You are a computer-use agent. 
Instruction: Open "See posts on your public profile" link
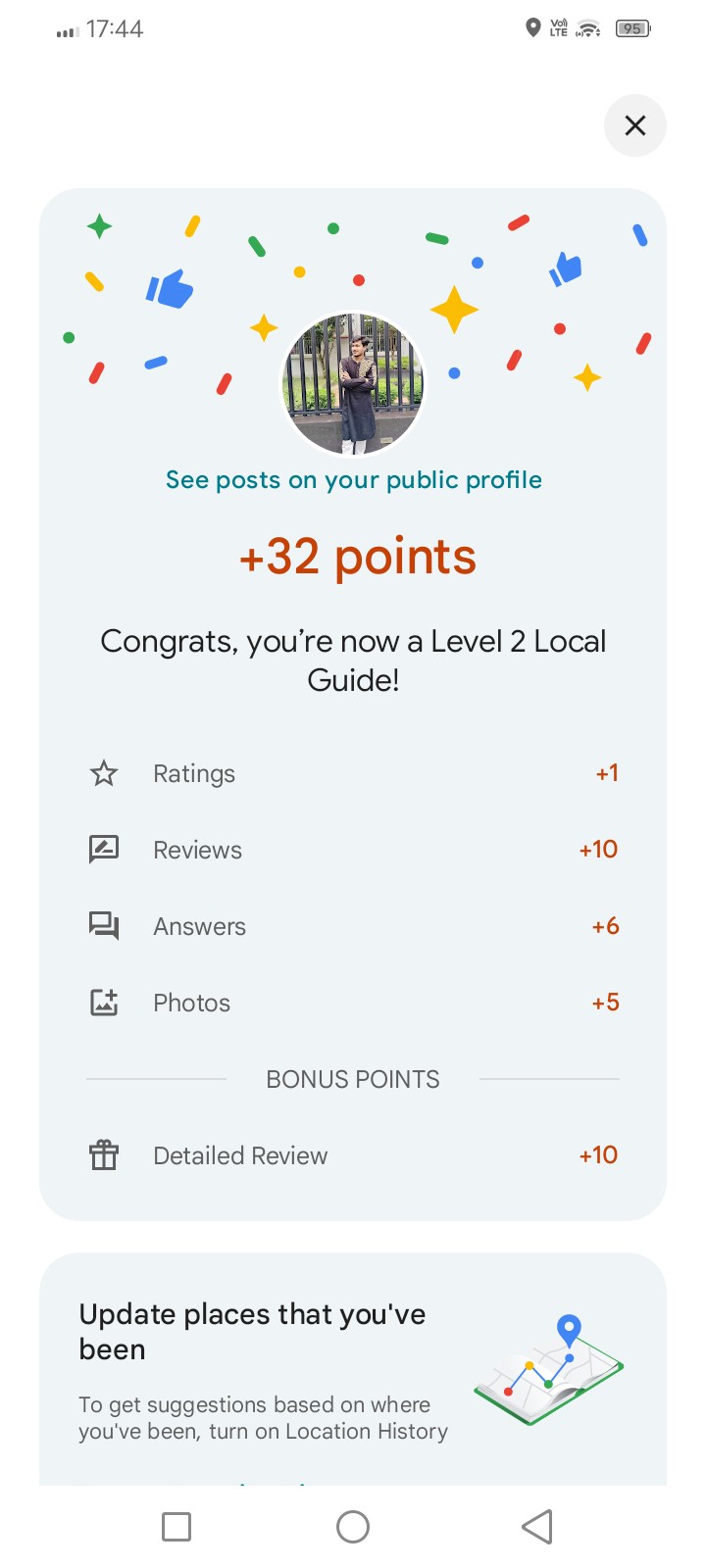(353, 480)
